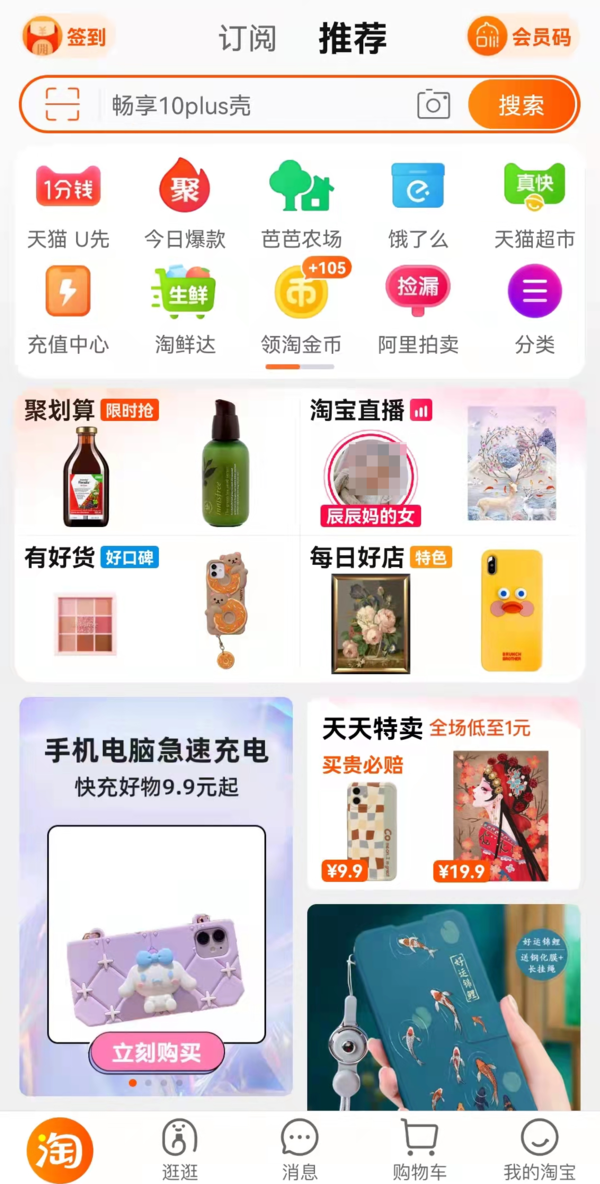Open 领淘金币 coin rewards
Screen dimensions: 600x1184
pos(301,310)
